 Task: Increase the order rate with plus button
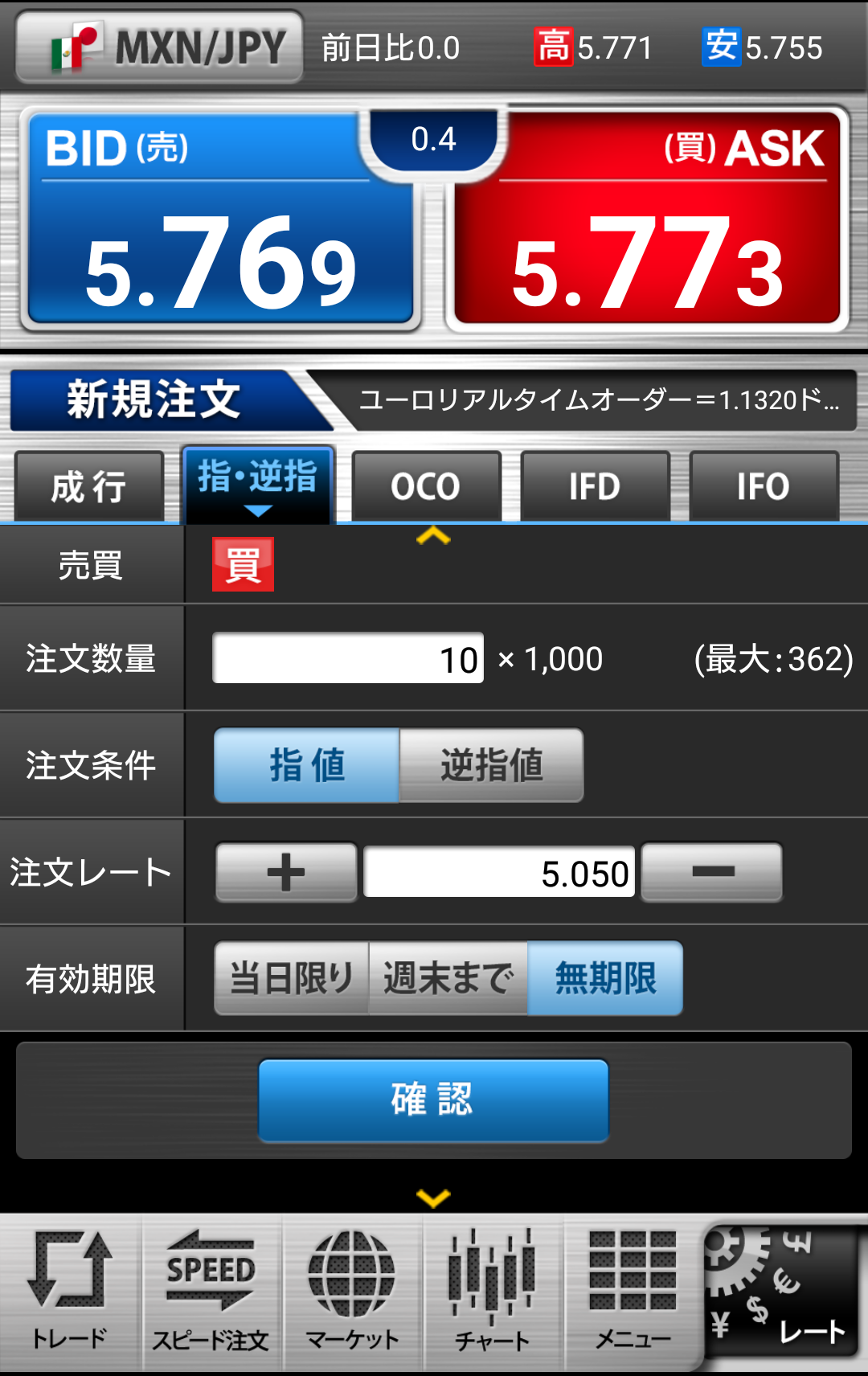(x=286, y=872)
